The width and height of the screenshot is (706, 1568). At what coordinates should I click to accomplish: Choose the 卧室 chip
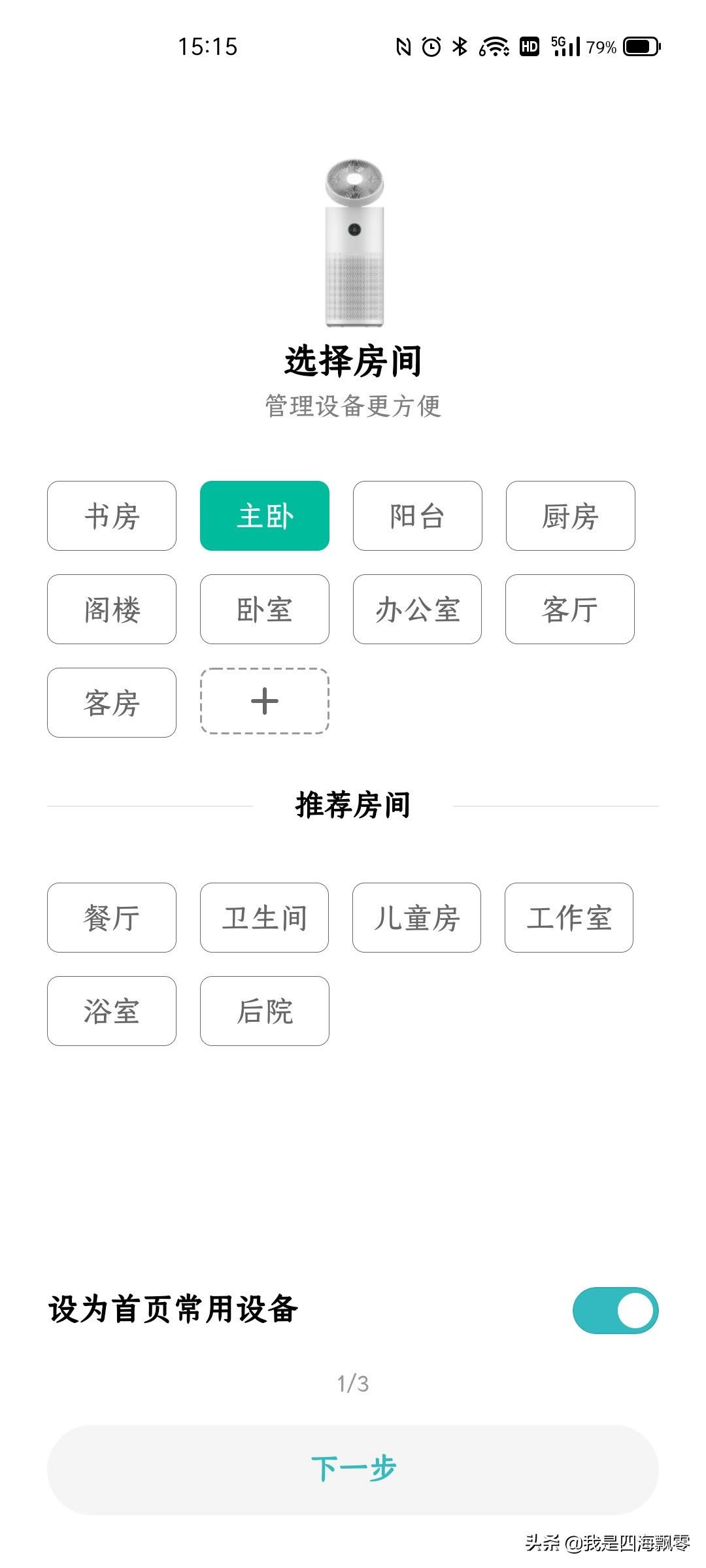pos(265,610)
